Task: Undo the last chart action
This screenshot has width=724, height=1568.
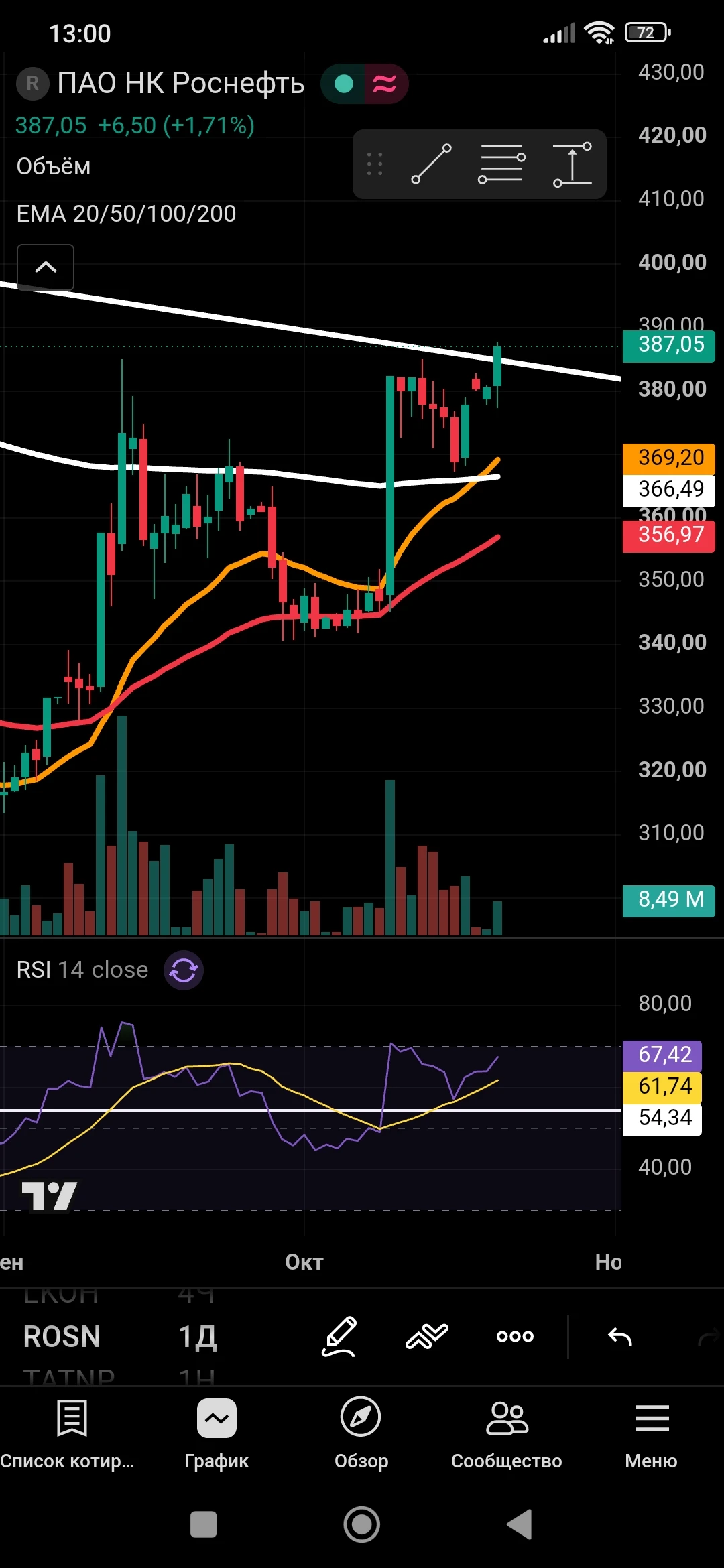Action: click(x=620, y=1336)
